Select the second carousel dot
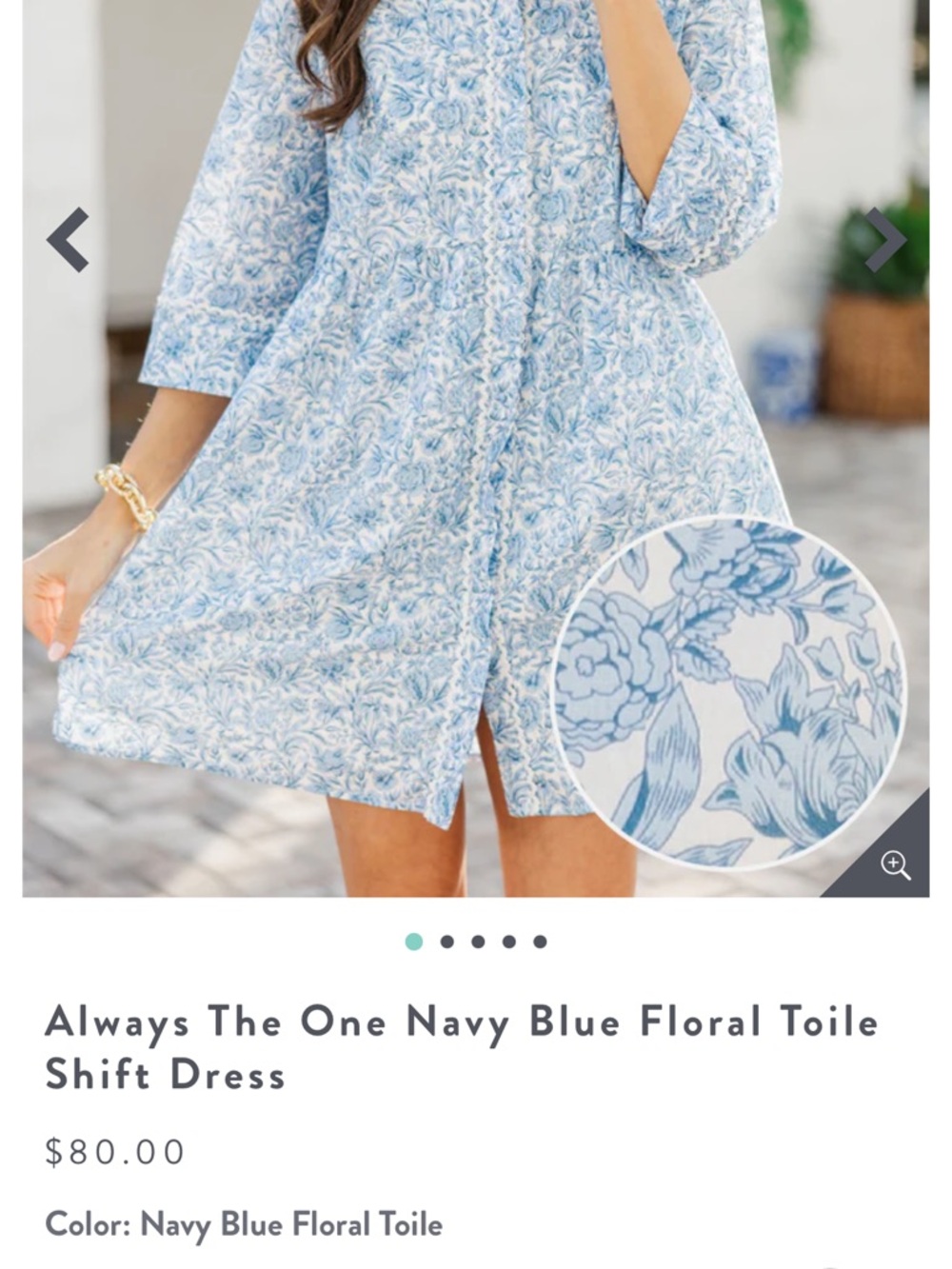The height and width of the screenshot is (1269, 952). [445, 941]
